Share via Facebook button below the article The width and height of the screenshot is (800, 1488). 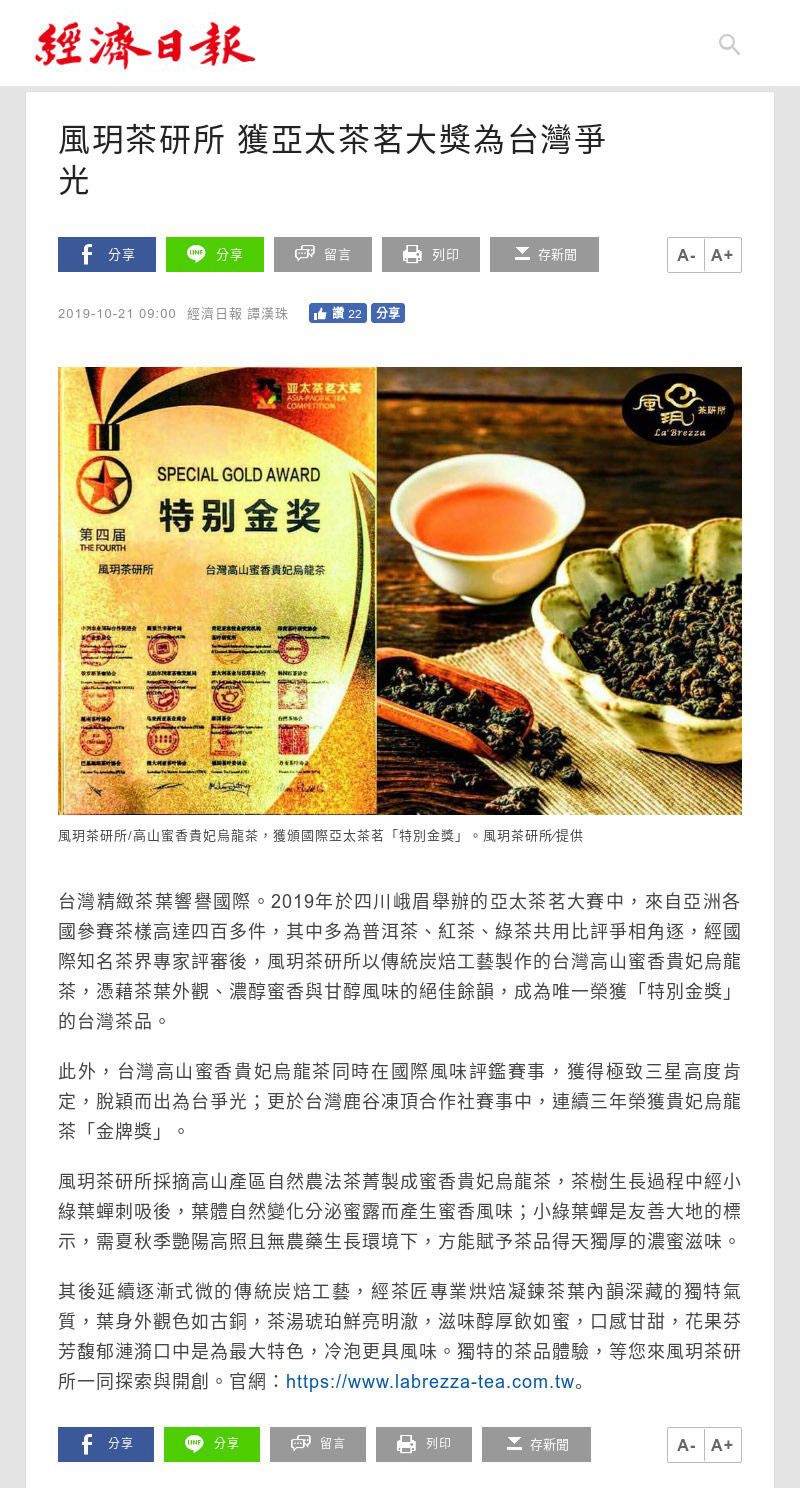pyautogui.click(x=106, y=1444)
